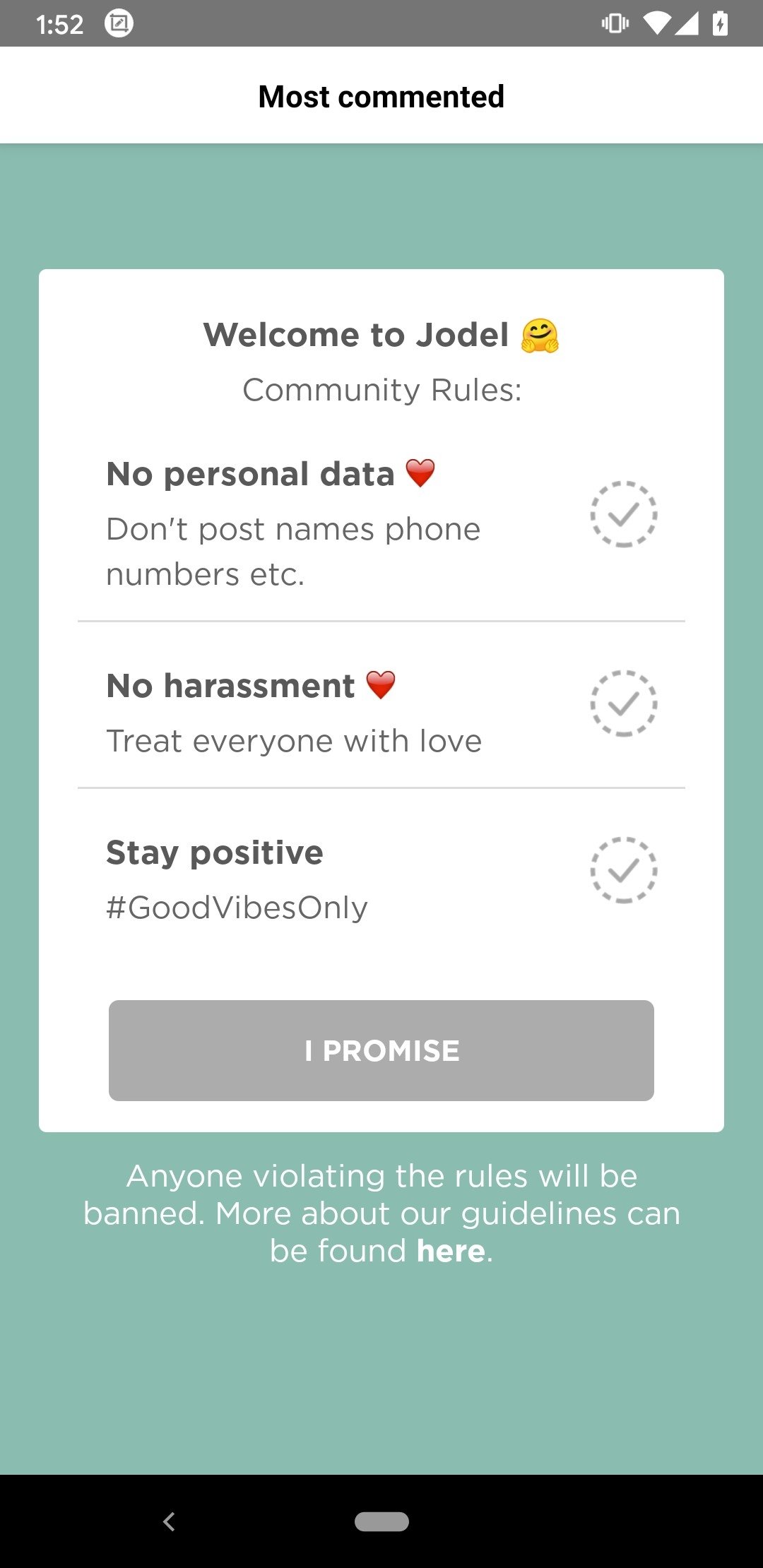Go back using the system back button
The width and height of the screenshot is (763, 1568).
click(x=169, y=1521)
